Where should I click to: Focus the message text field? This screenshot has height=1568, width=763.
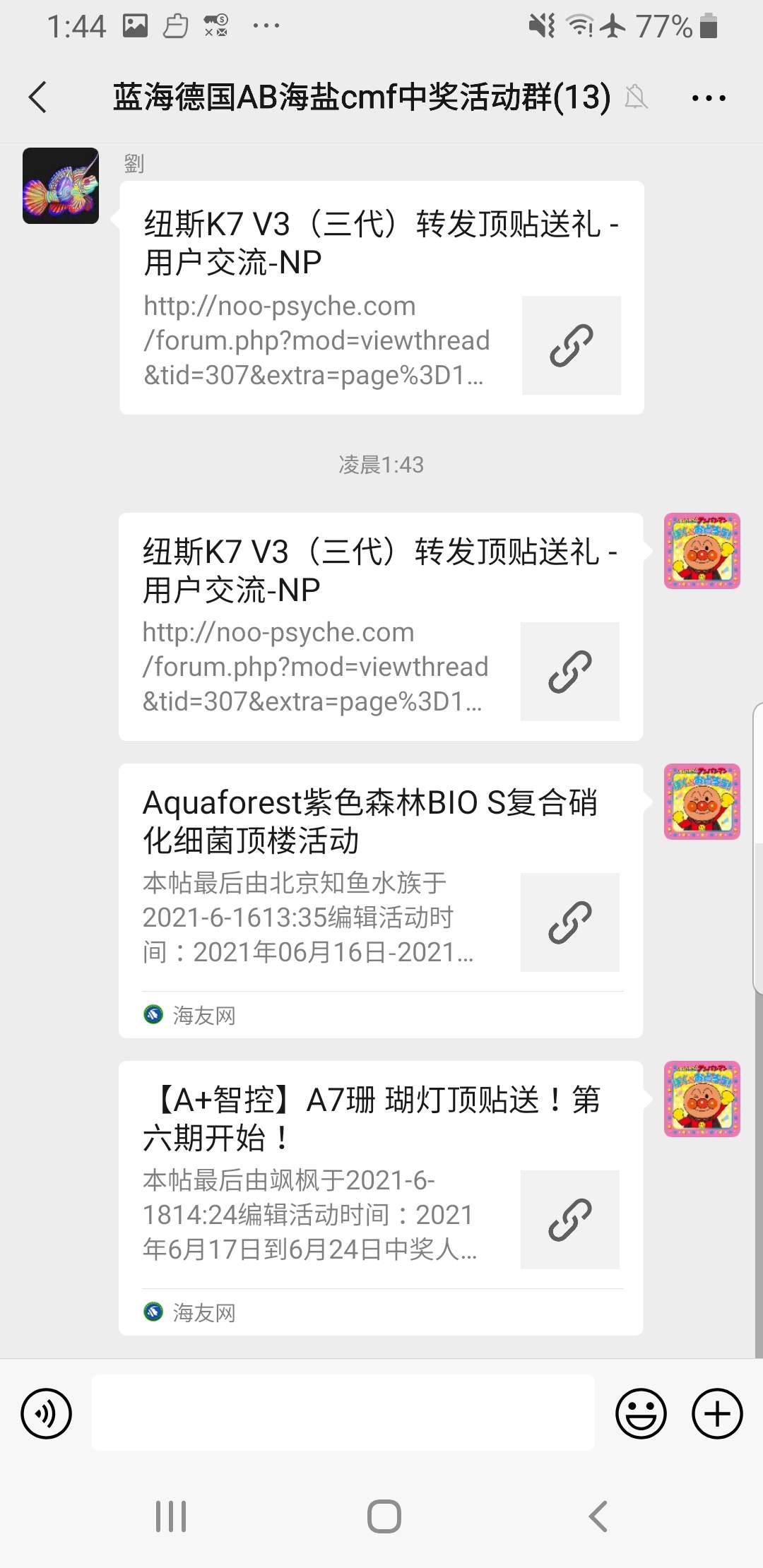(x=343, y=1413)
